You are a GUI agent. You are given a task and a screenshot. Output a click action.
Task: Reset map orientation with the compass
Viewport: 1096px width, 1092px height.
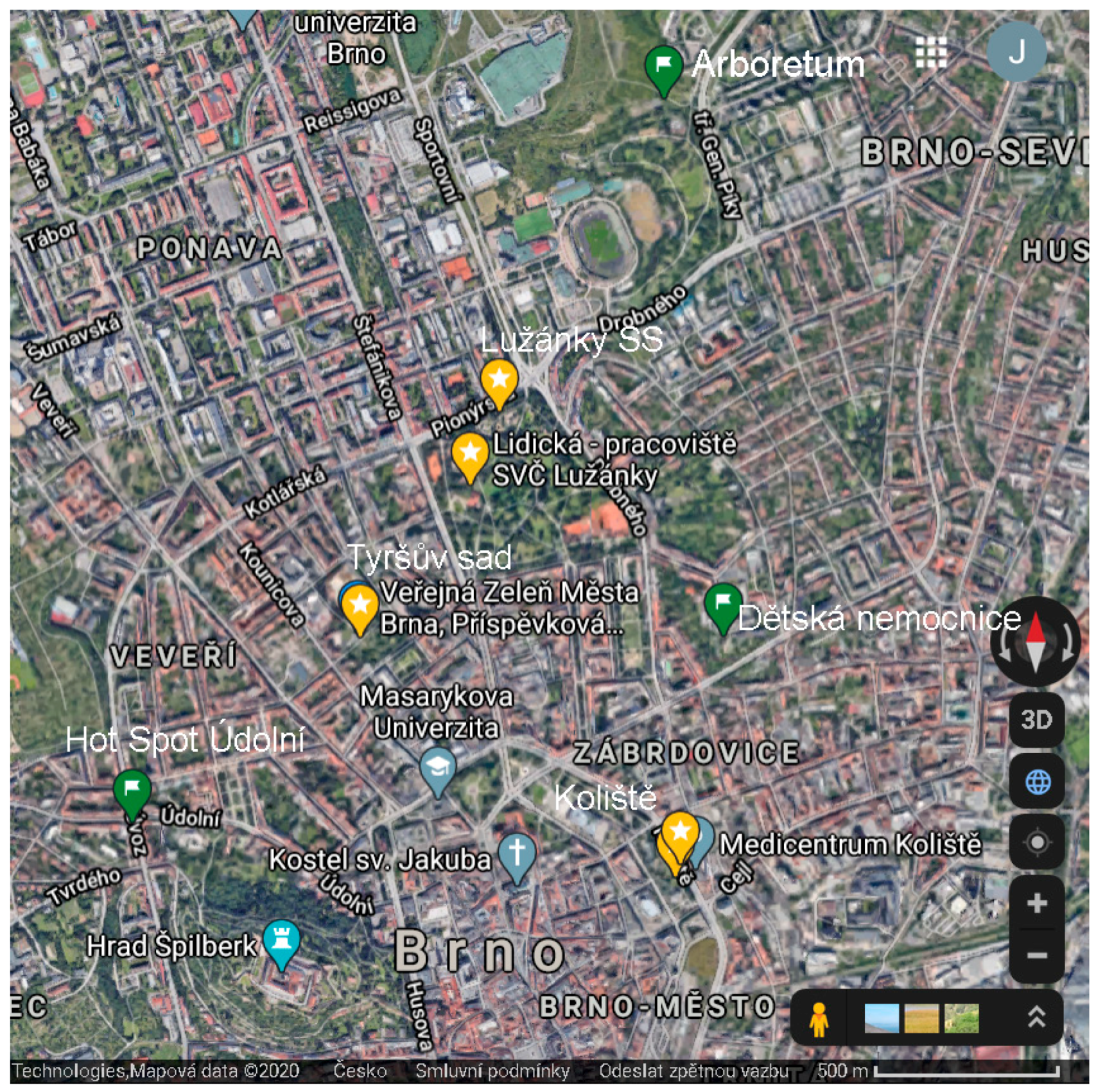1035,641
